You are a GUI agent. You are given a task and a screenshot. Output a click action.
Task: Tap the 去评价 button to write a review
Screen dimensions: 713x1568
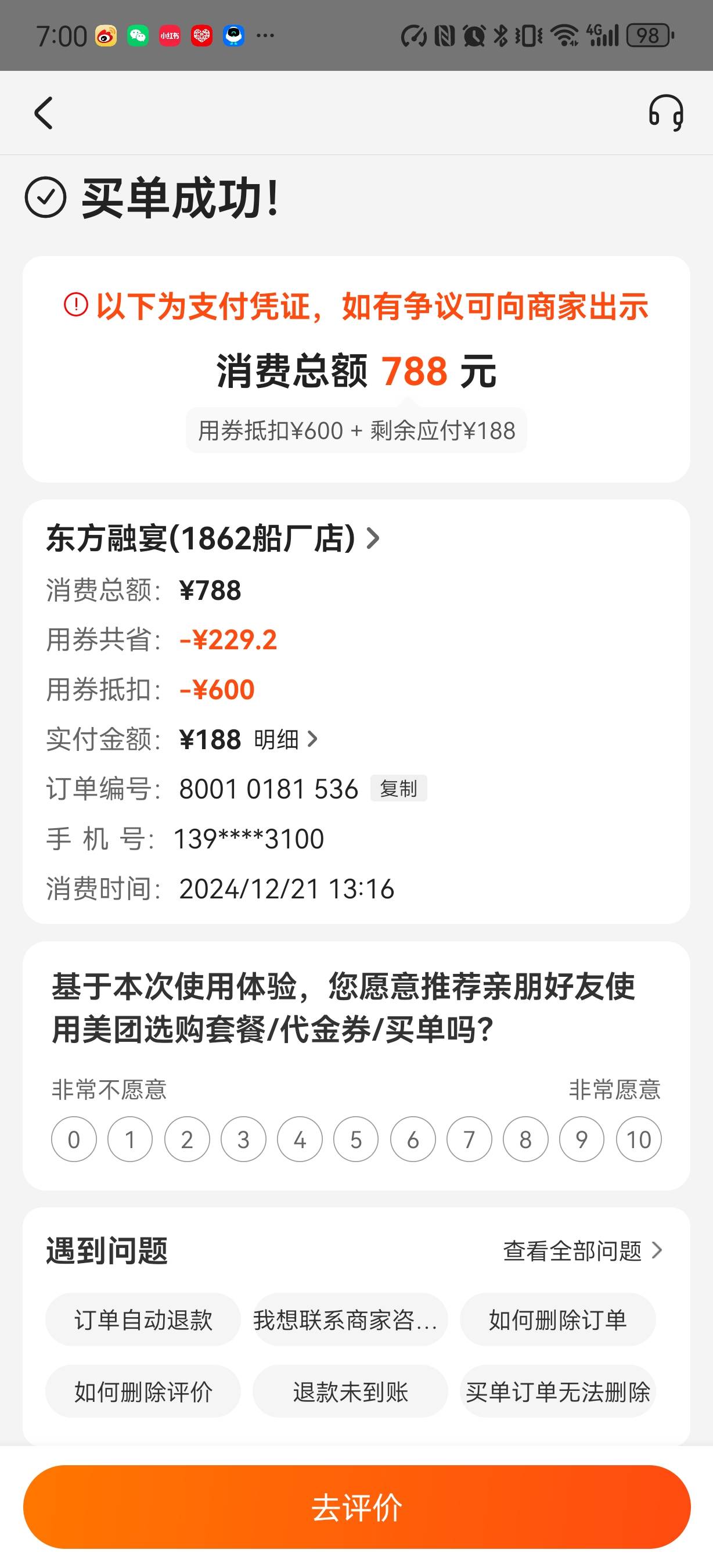[356, 1506]
